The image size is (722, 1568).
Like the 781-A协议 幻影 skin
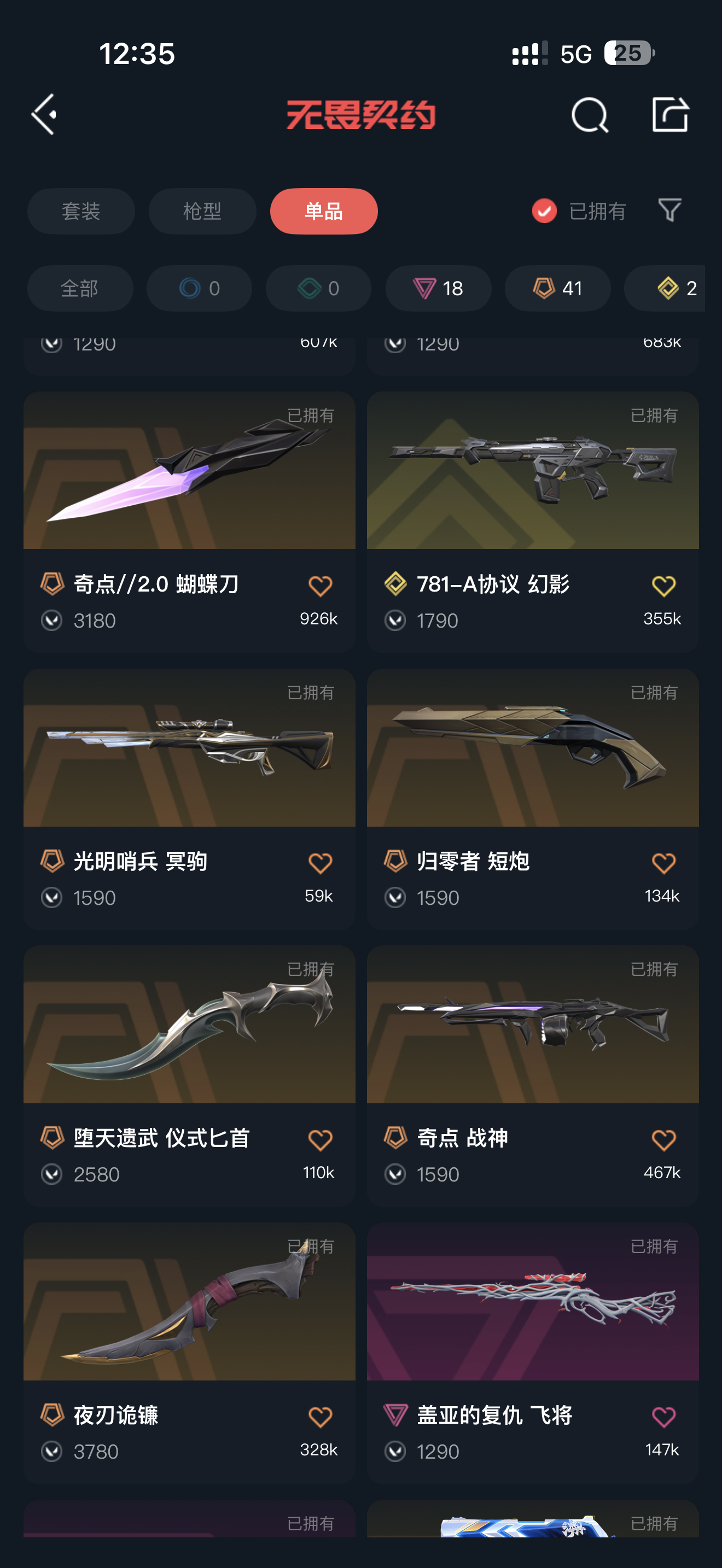click(x=663, y=586)
